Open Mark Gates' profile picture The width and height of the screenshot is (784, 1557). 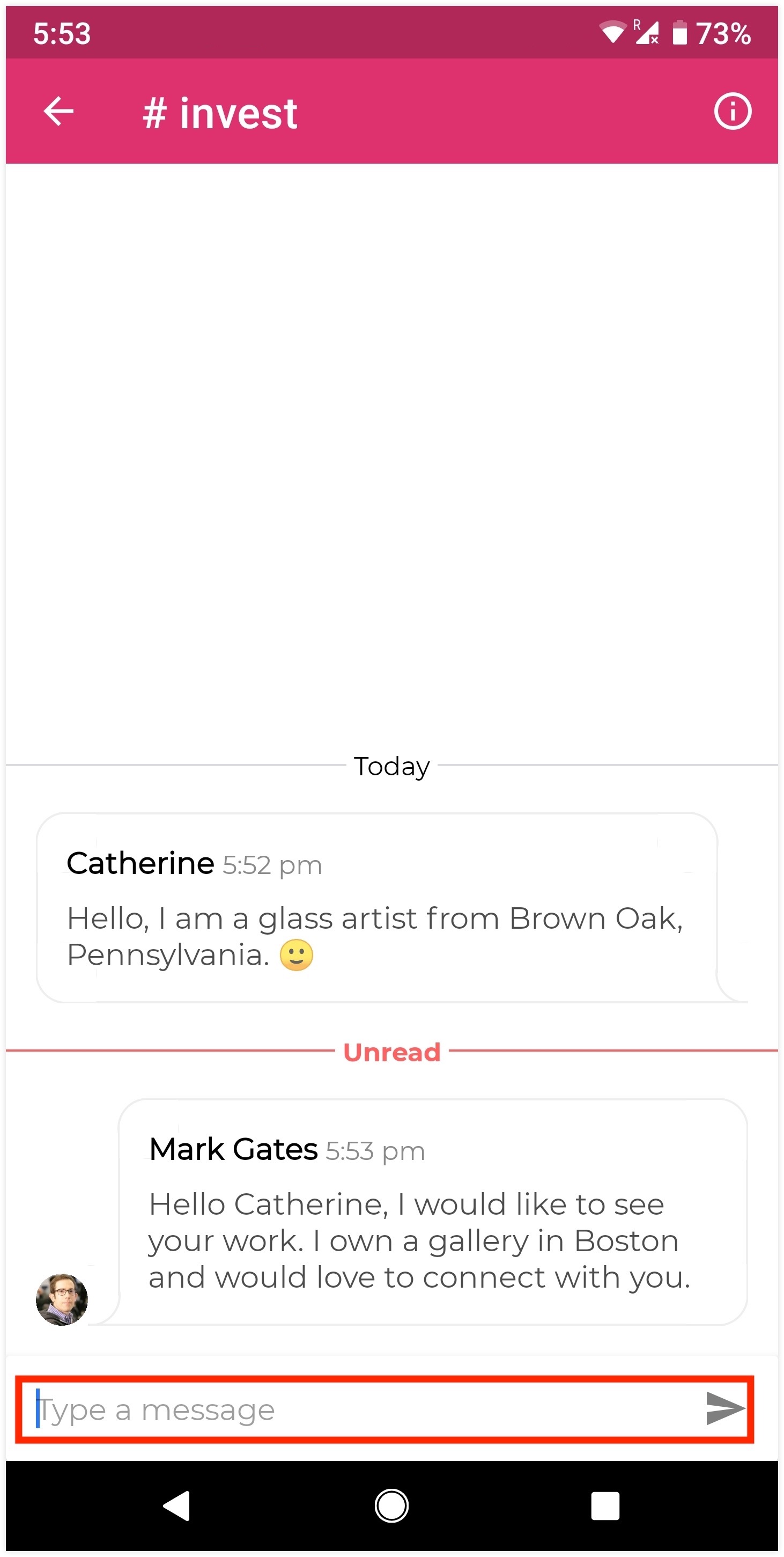click(x=62, y=1299)
